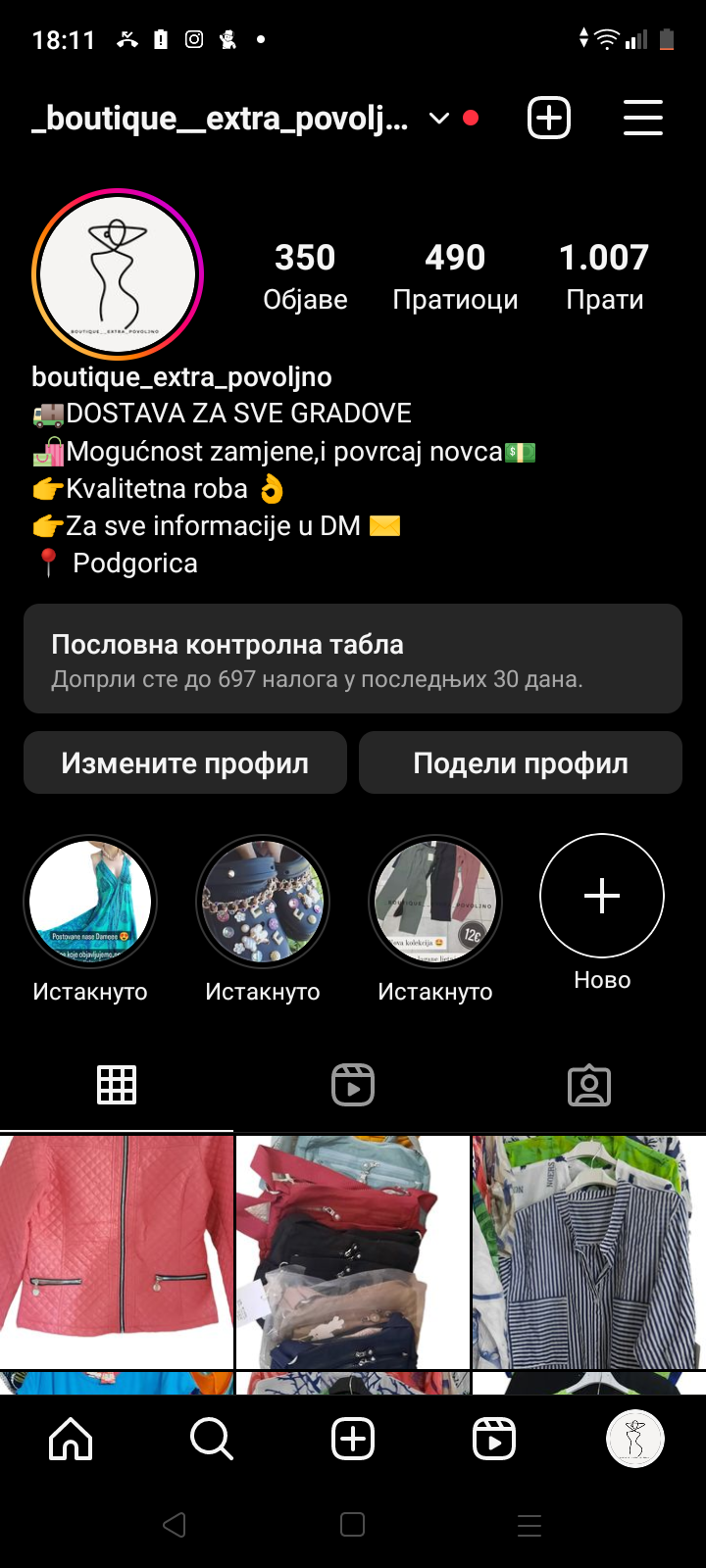Open the first Истакнуто highlight with the dress
The width and height of the screenshot is (706, 1568).
(89, 901)
